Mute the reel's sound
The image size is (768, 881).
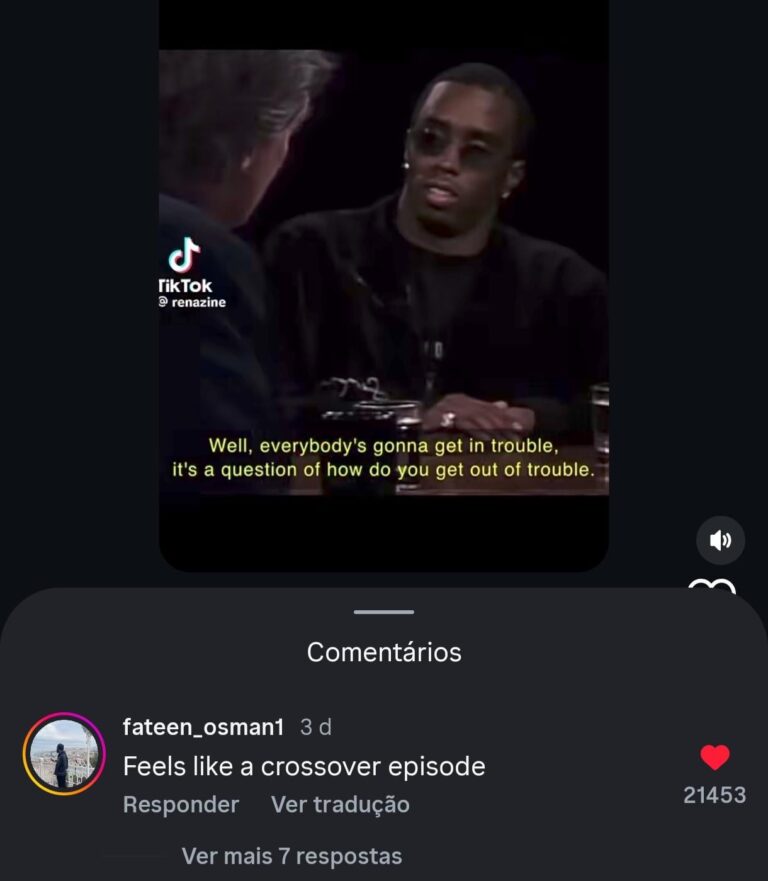tap(720, 541)
